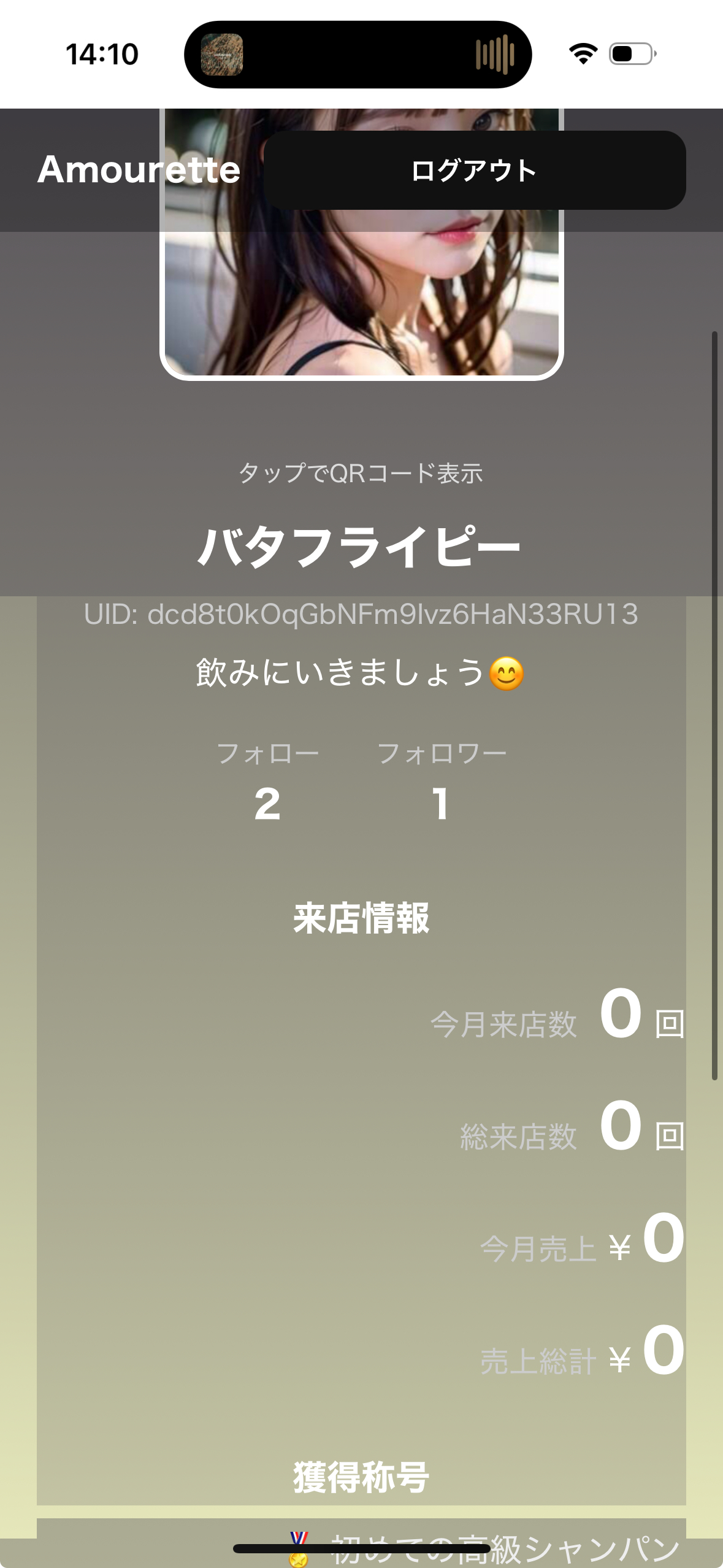The width and height of the screenshot is (723, 1568).
Task: Tap the ログアウト logout button
Action: (474, 171)
